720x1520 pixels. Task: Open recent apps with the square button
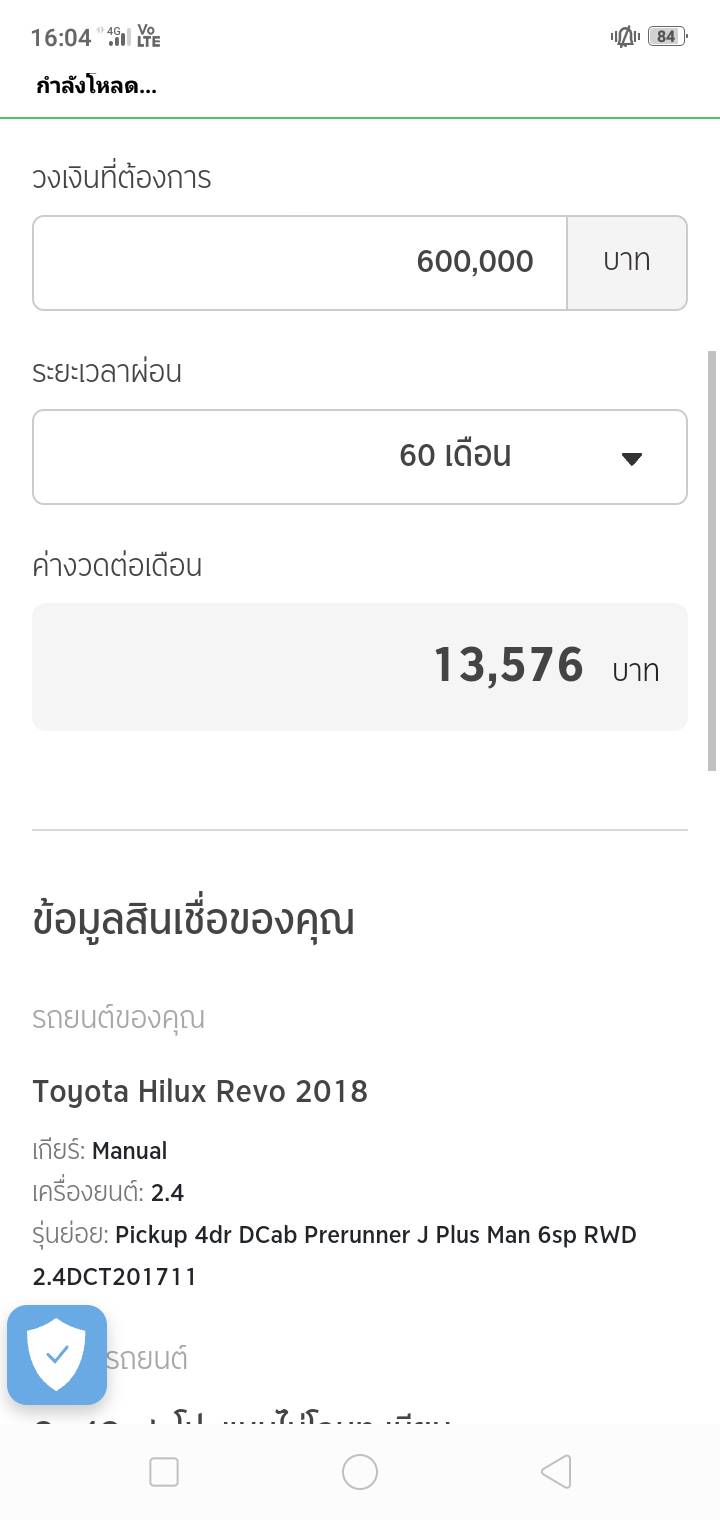tap(164, 1472)
